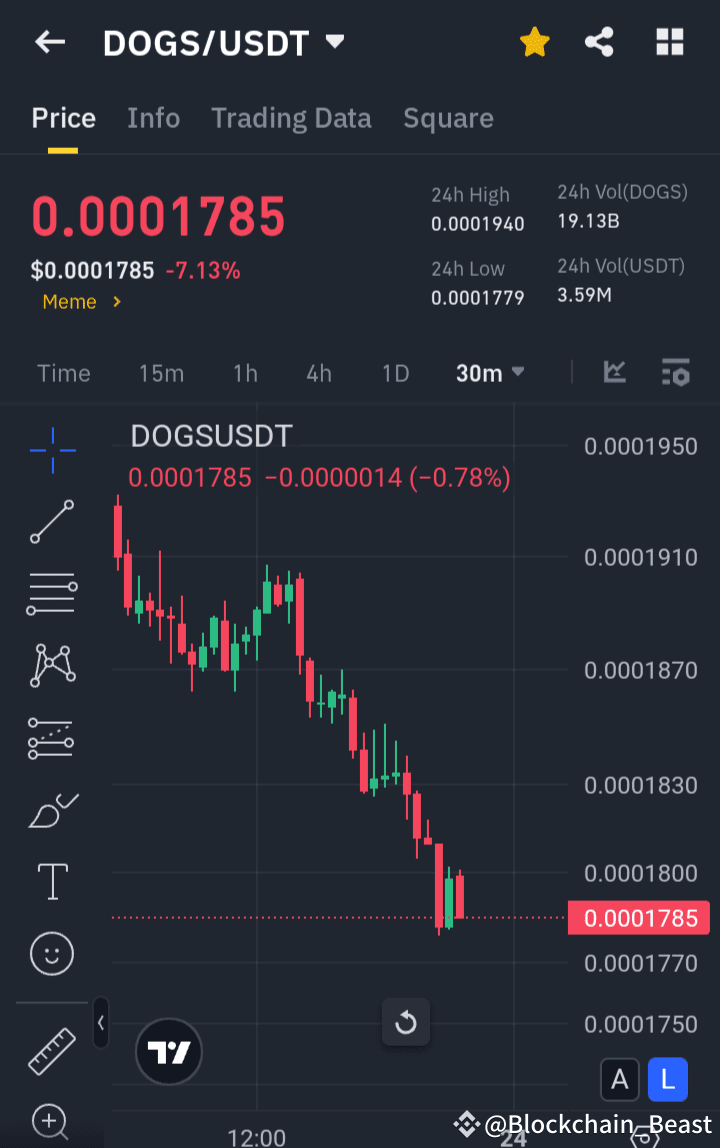Image resolution: width=720 pixels, height=1148 pixels.
Task: Select the trend line drawing tool
Action: 51,522
